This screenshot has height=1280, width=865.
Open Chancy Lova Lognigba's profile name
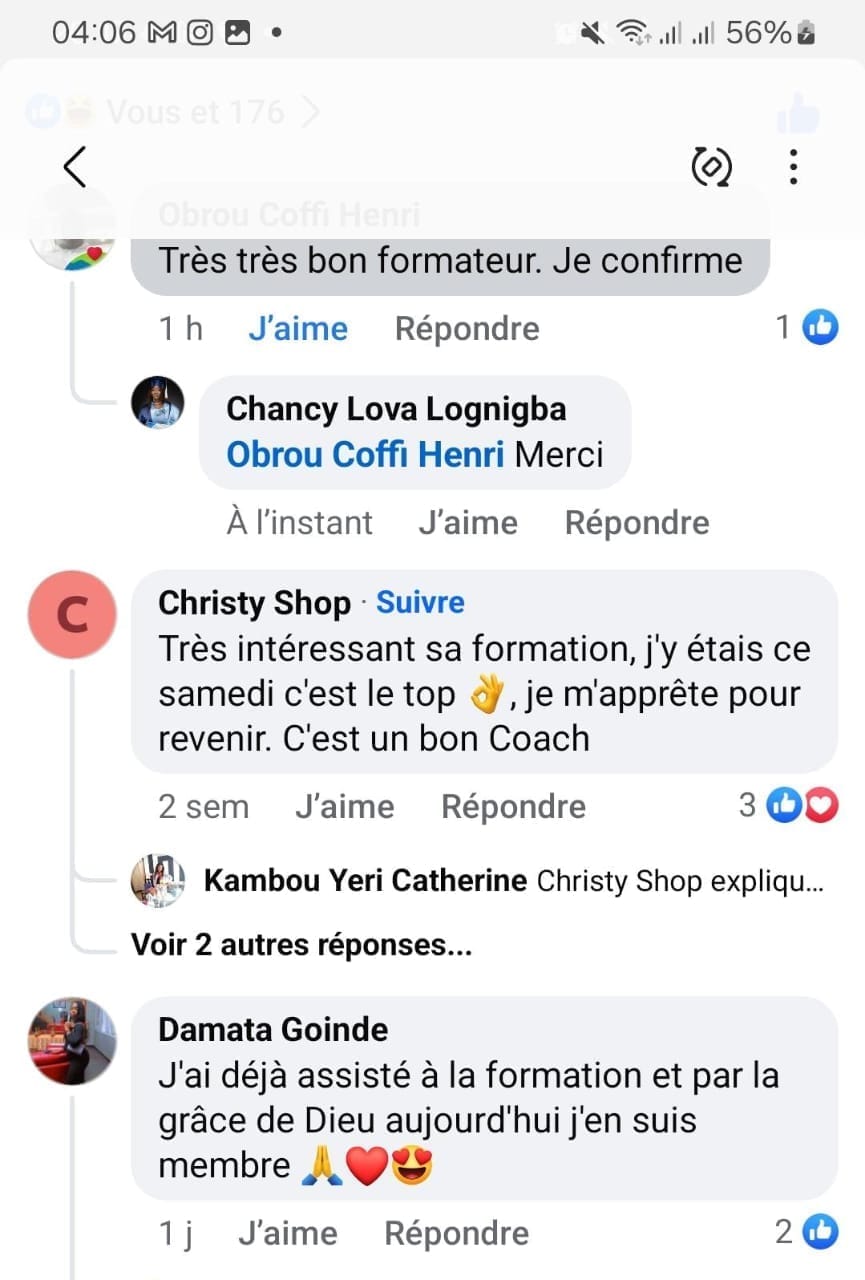click(396, 409)
